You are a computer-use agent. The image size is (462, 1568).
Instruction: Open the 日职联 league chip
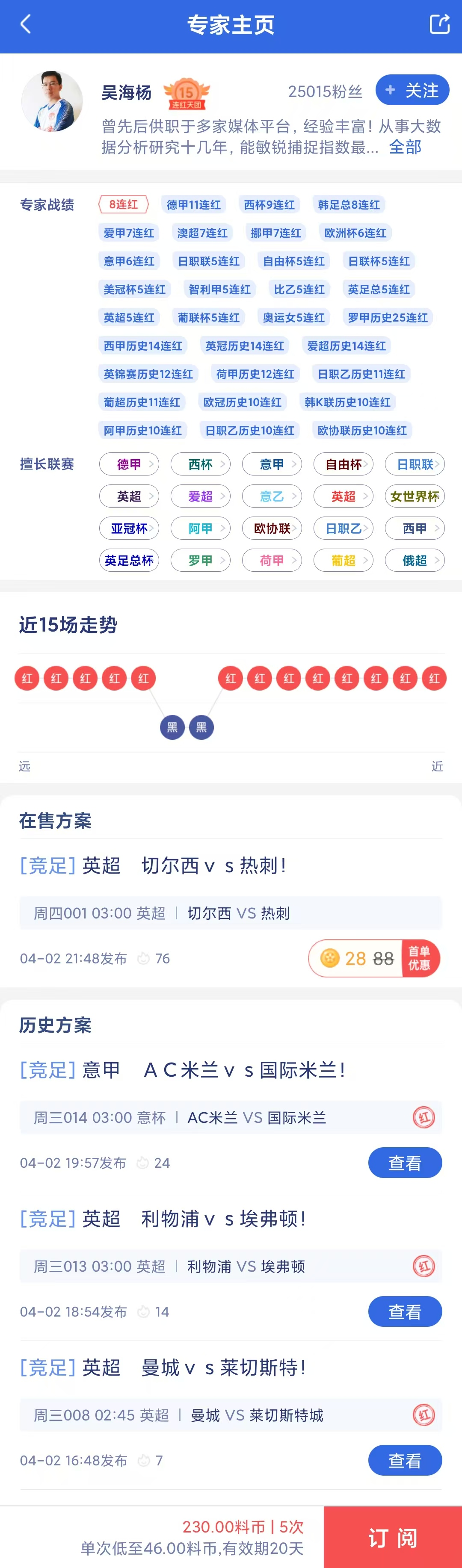pyautogui.click(x=415, y=464)
